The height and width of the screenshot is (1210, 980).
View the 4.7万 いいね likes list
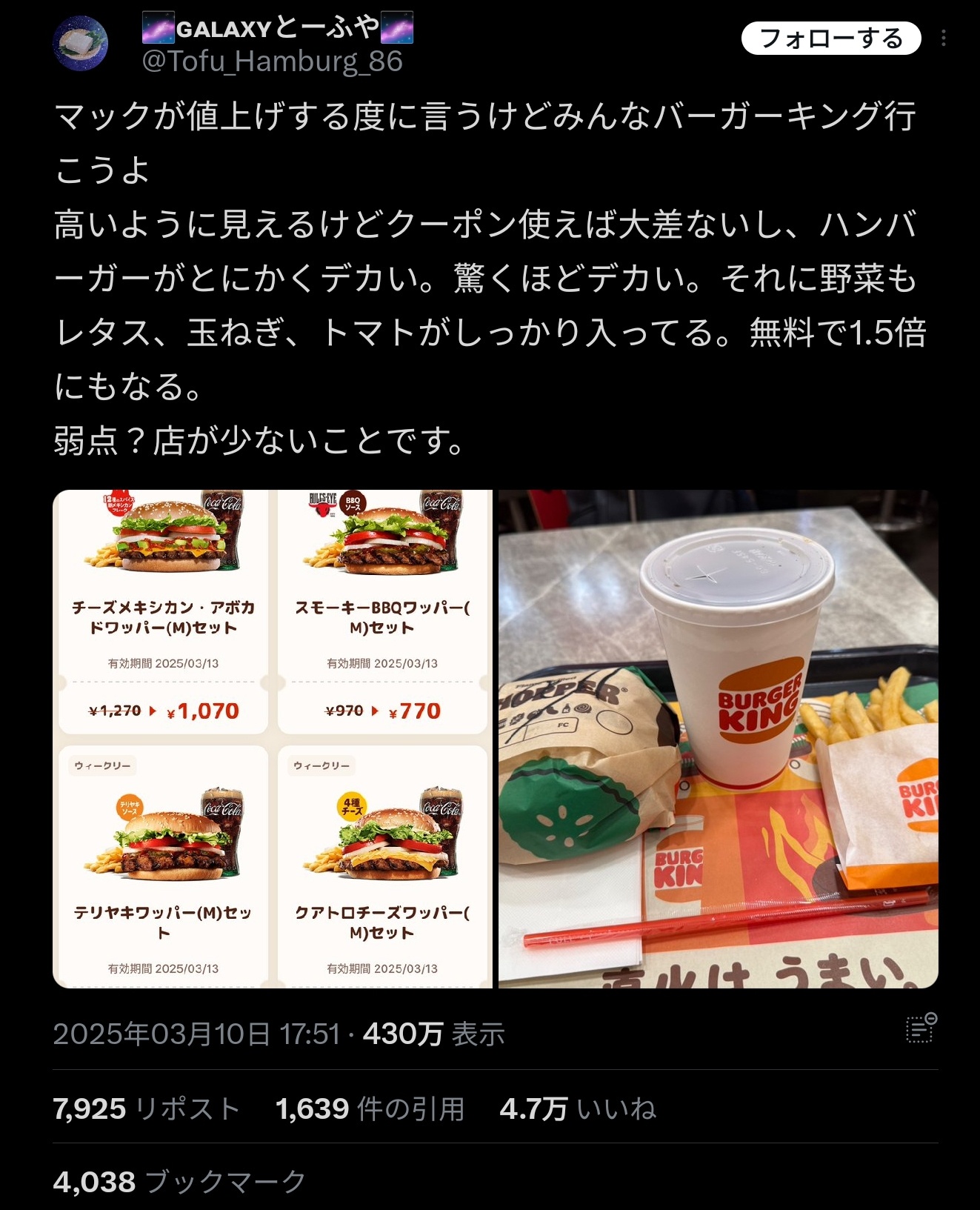(x=578, y=1109)
